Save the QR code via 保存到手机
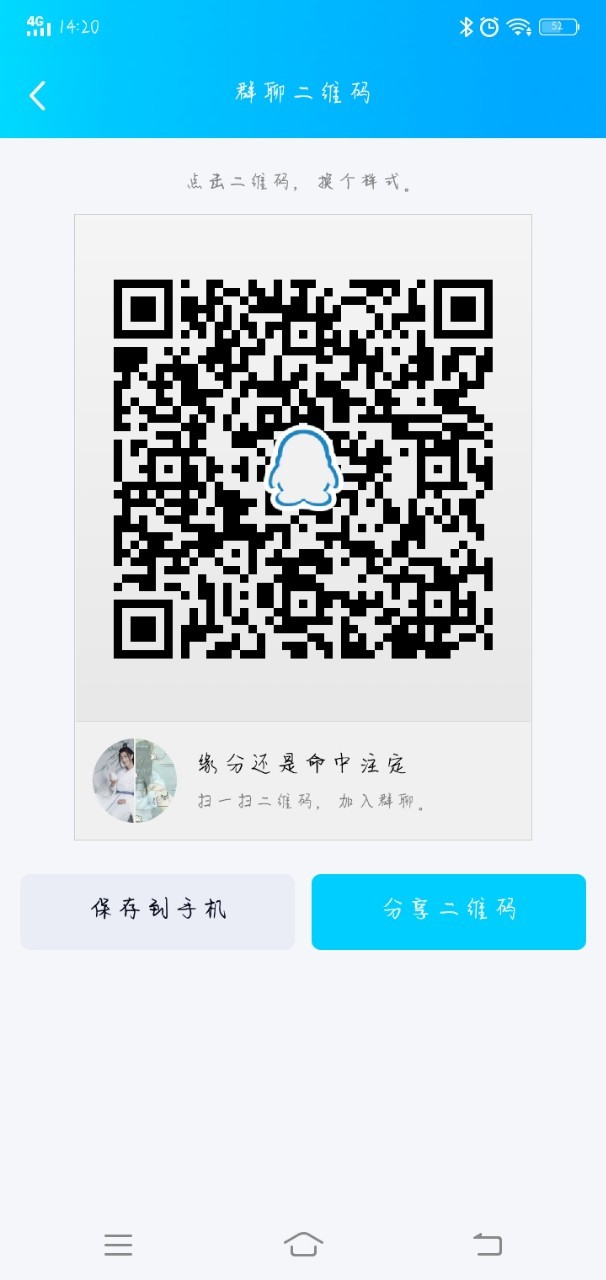The width and height of the screenshot is (606, 1280). coord(157,911)
